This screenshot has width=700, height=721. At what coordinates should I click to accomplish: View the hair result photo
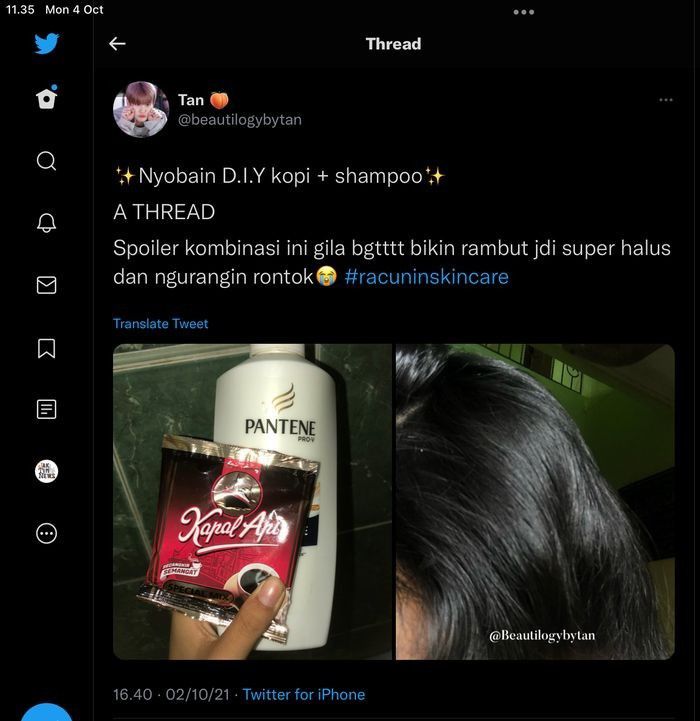(535, 501)
